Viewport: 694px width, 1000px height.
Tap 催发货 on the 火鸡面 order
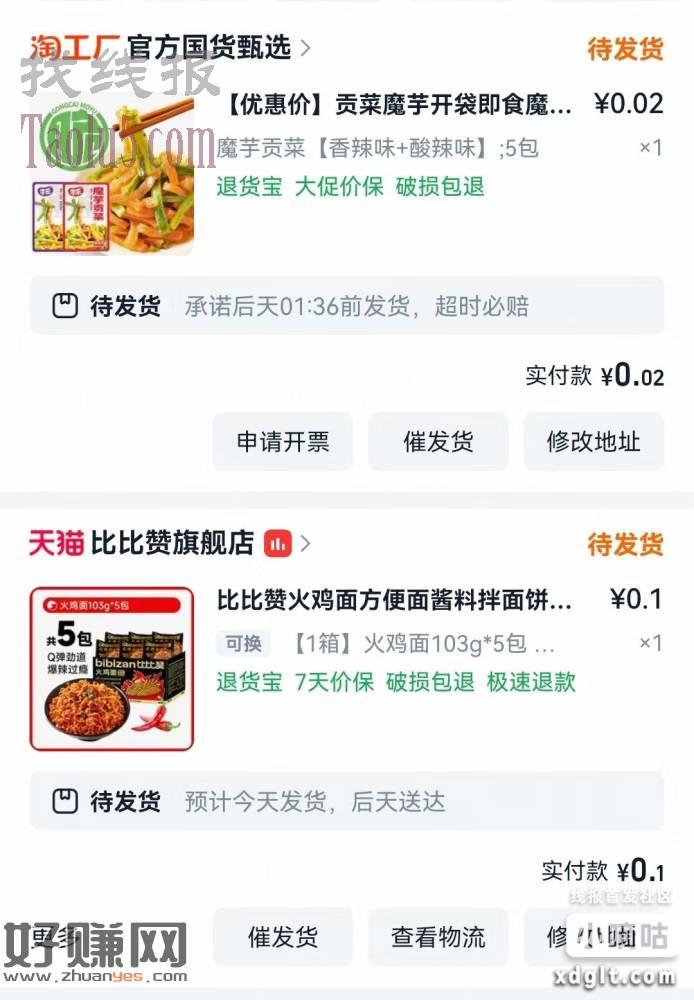point(282,937)
